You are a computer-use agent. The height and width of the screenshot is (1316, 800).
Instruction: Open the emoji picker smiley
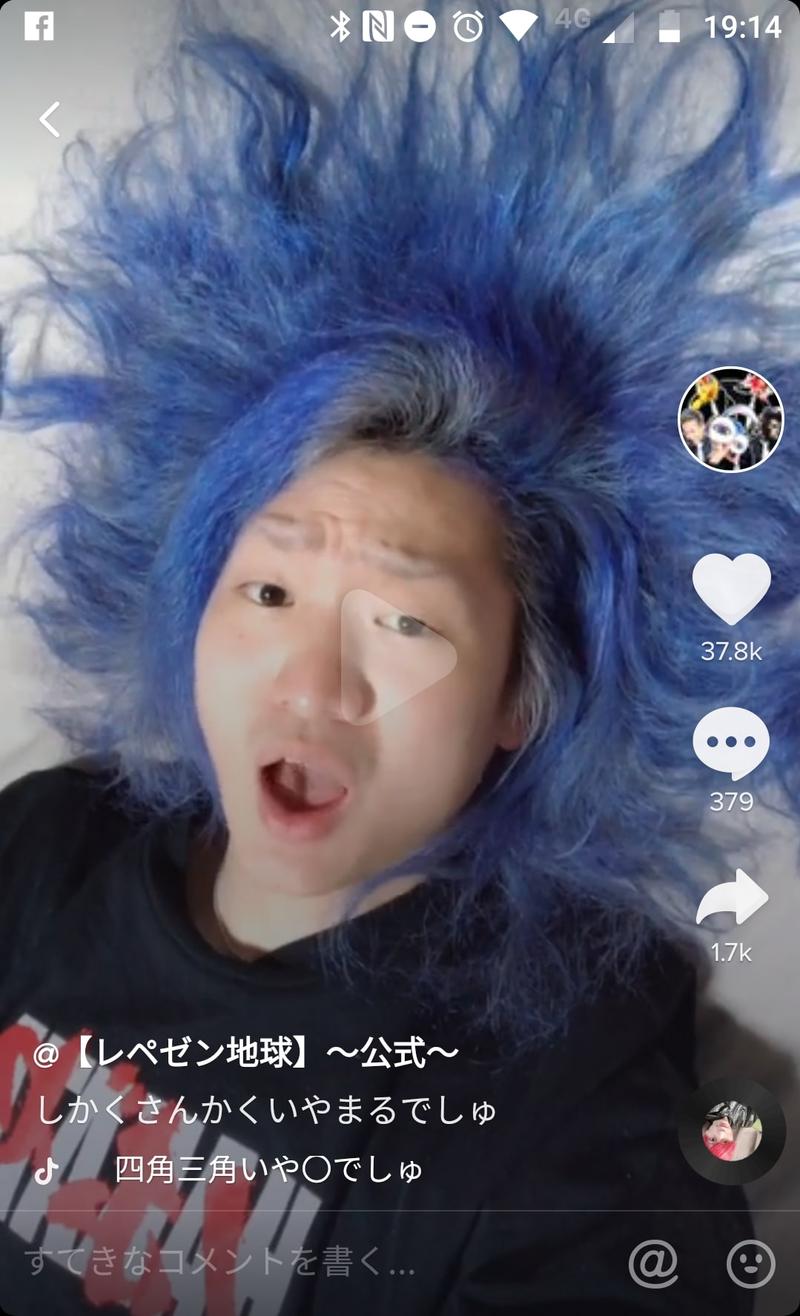pyautogui.click(x=750, y=1263)
